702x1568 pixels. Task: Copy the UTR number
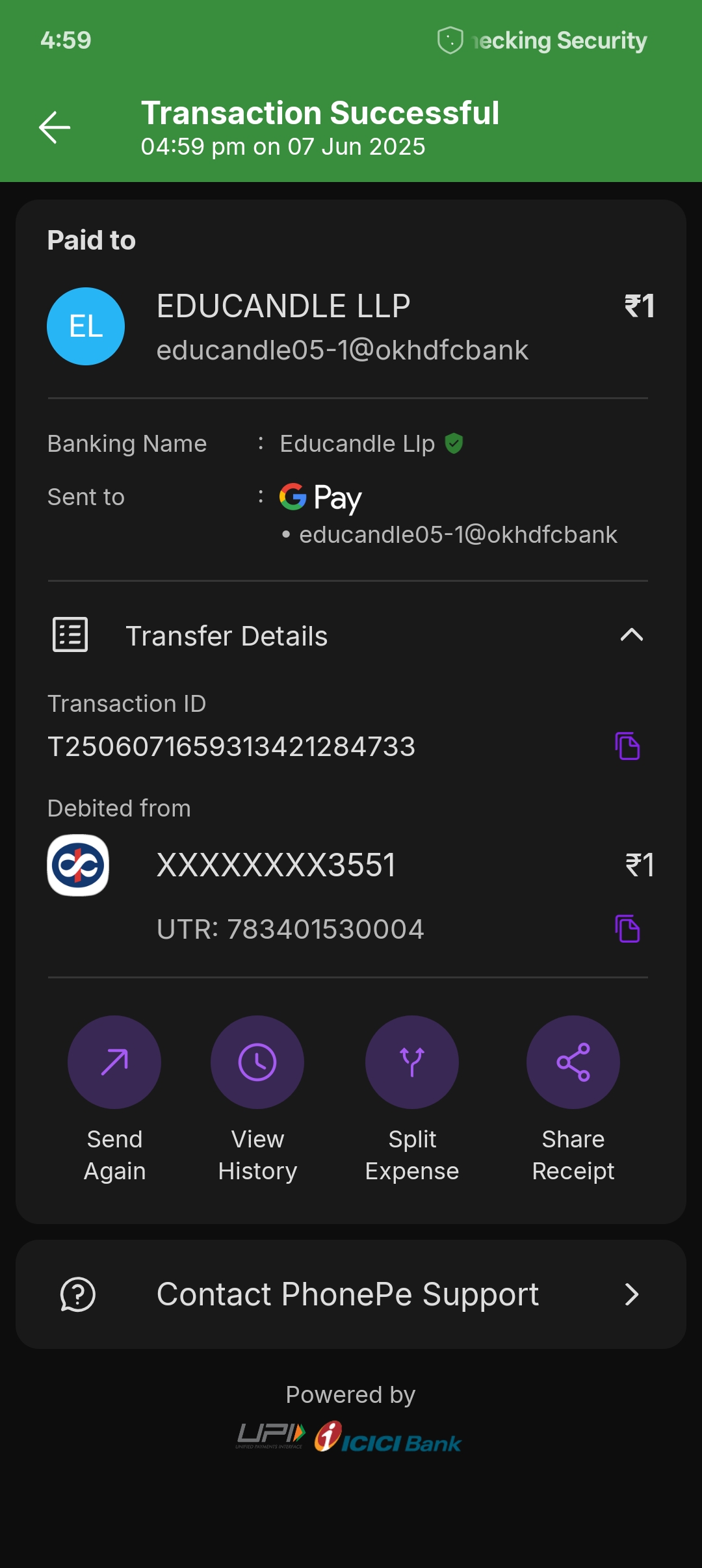click(627, 928)
